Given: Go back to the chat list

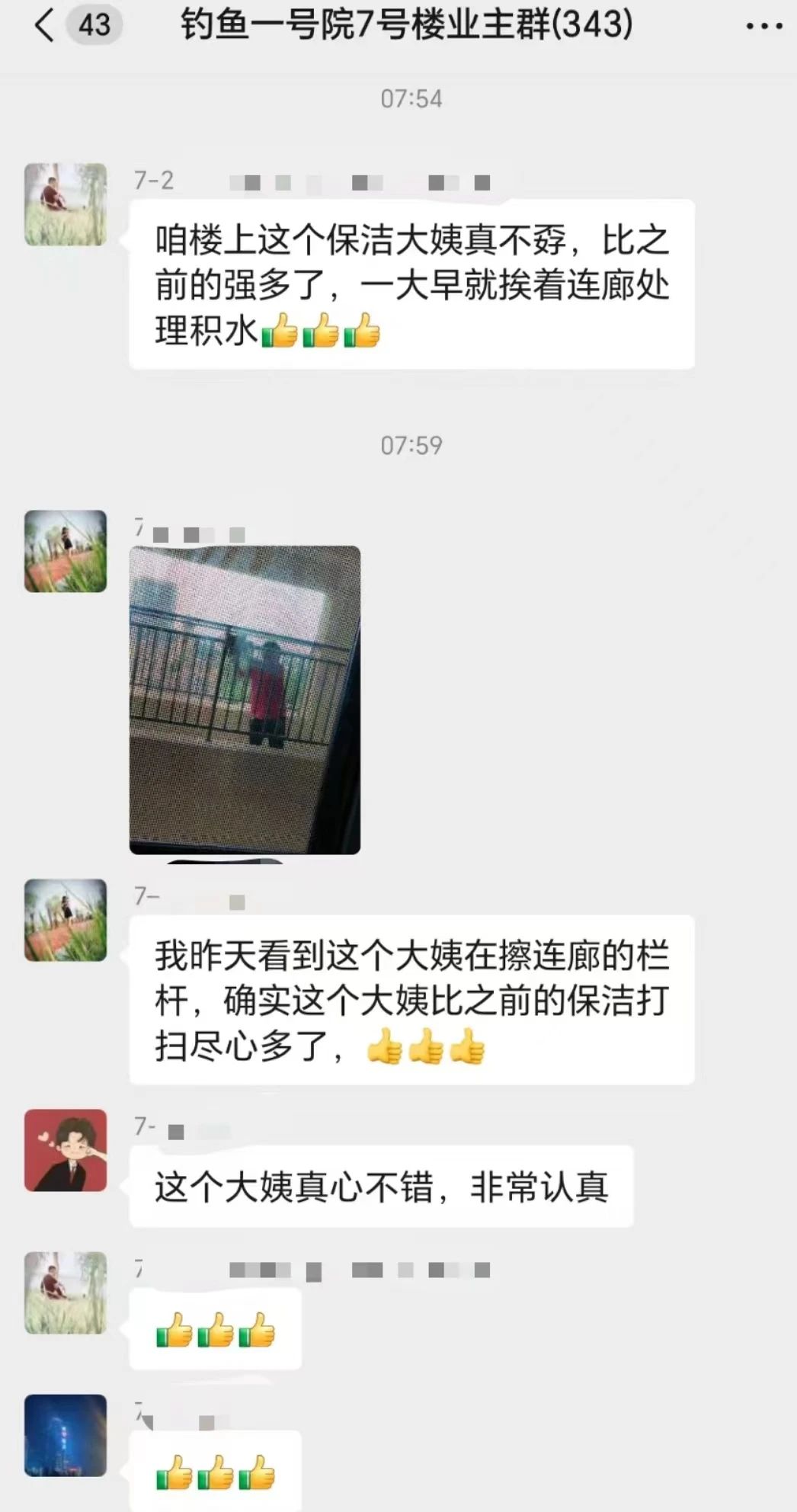Looking at the screenshot, I should tap(46, 25).
